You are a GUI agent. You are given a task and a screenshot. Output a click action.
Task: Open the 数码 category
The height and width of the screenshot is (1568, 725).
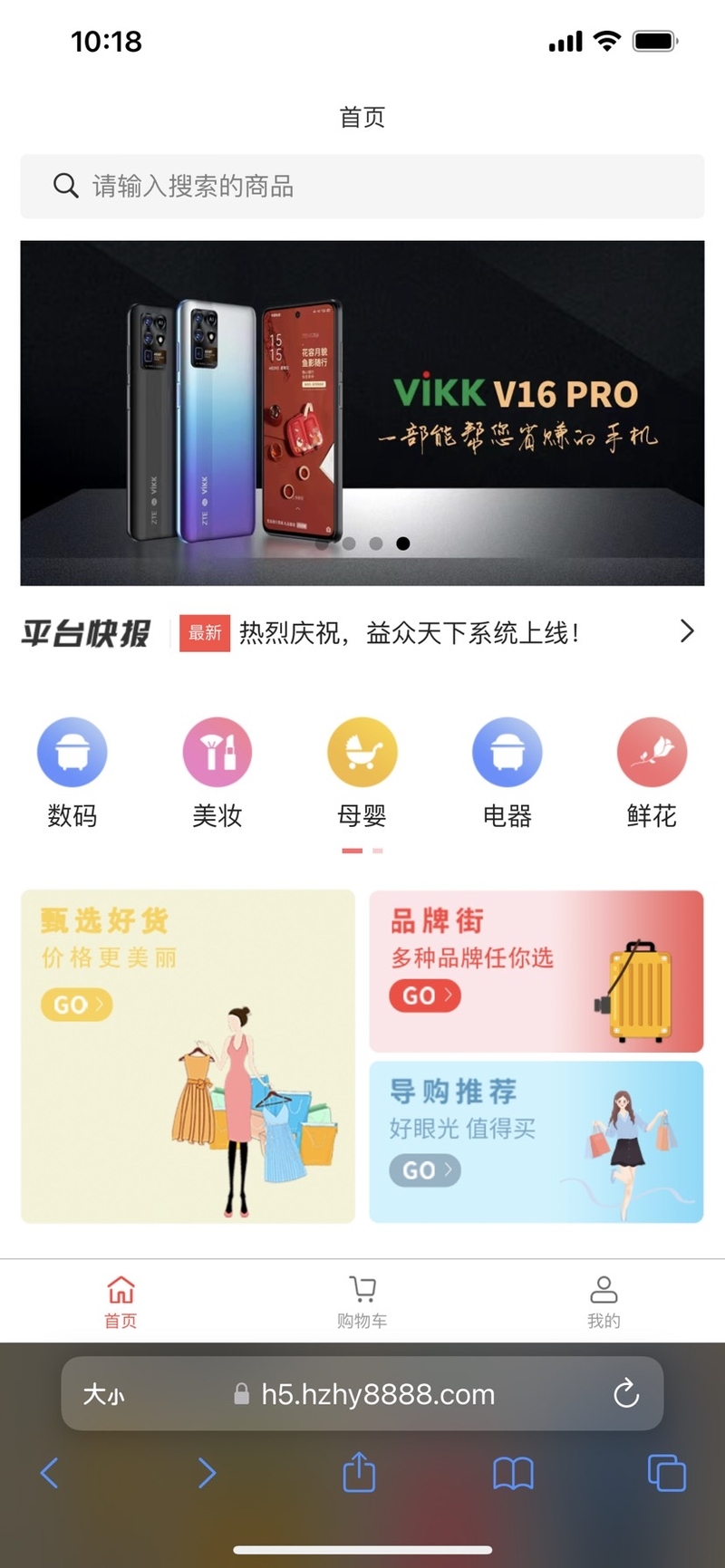click(x=72, y=773)
